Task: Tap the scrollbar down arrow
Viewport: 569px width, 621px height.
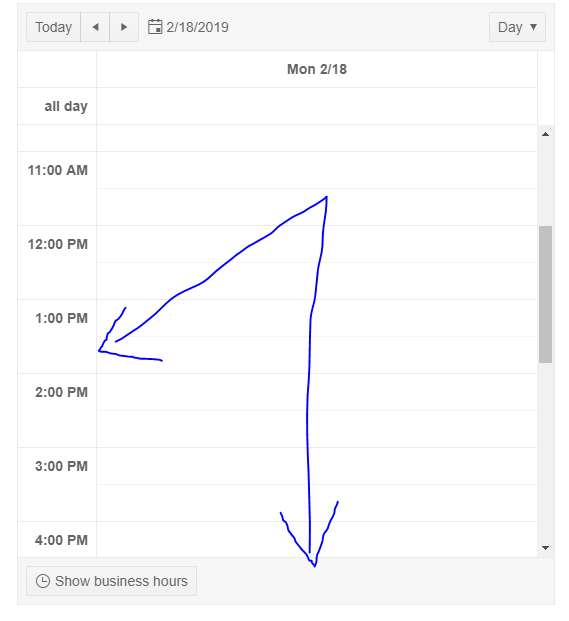Action: (x=545, y=548)
